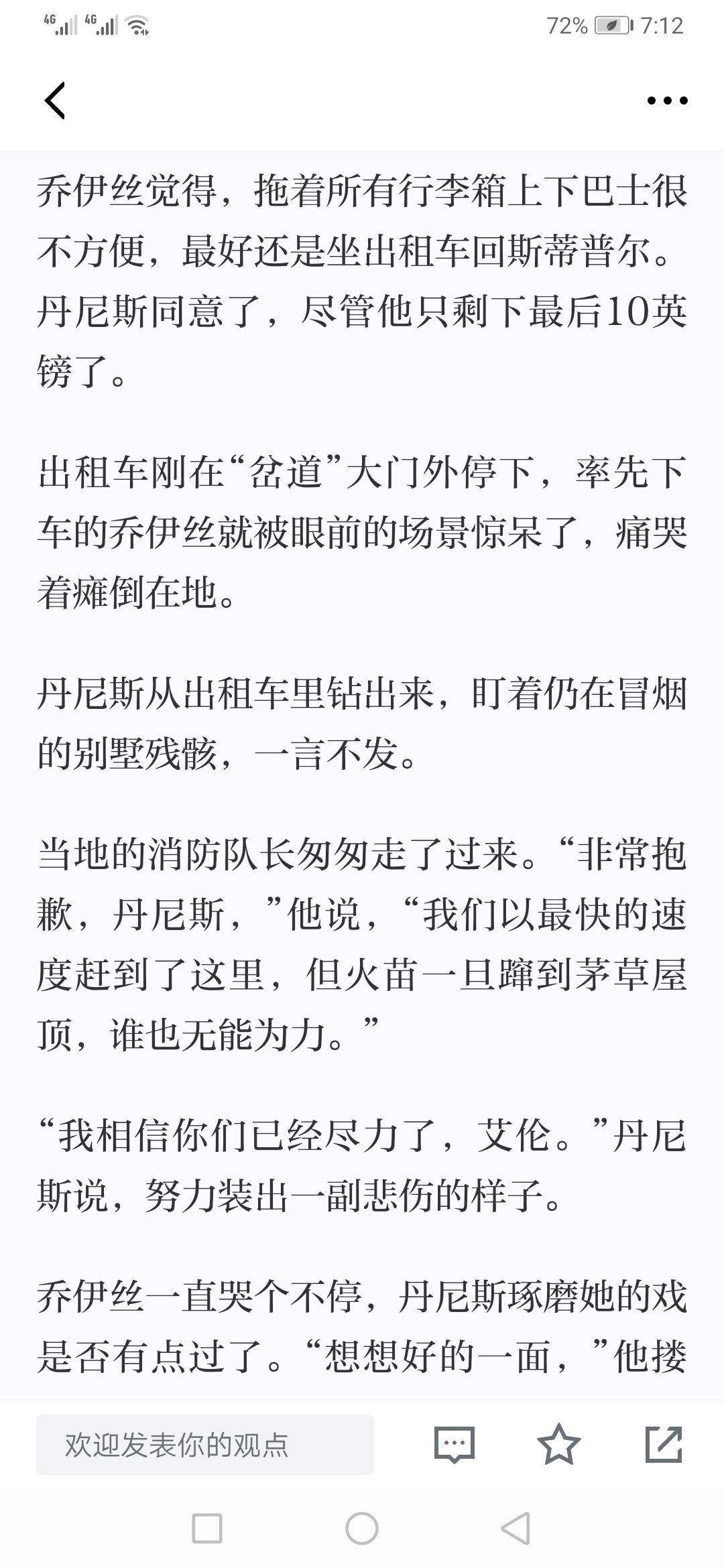Share the article via the share icon

pos(664,1444)
